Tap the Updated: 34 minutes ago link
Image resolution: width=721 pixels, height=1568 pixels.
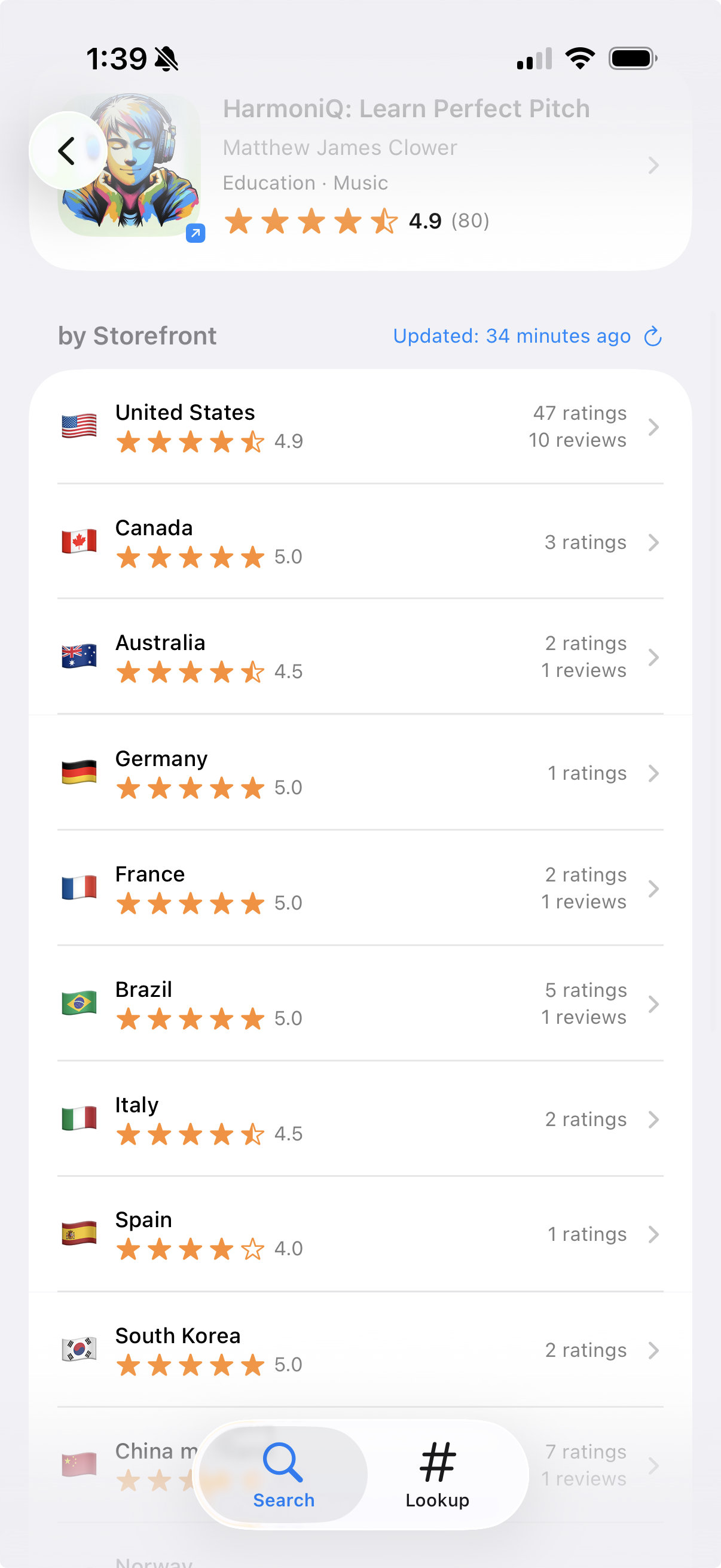512,336
